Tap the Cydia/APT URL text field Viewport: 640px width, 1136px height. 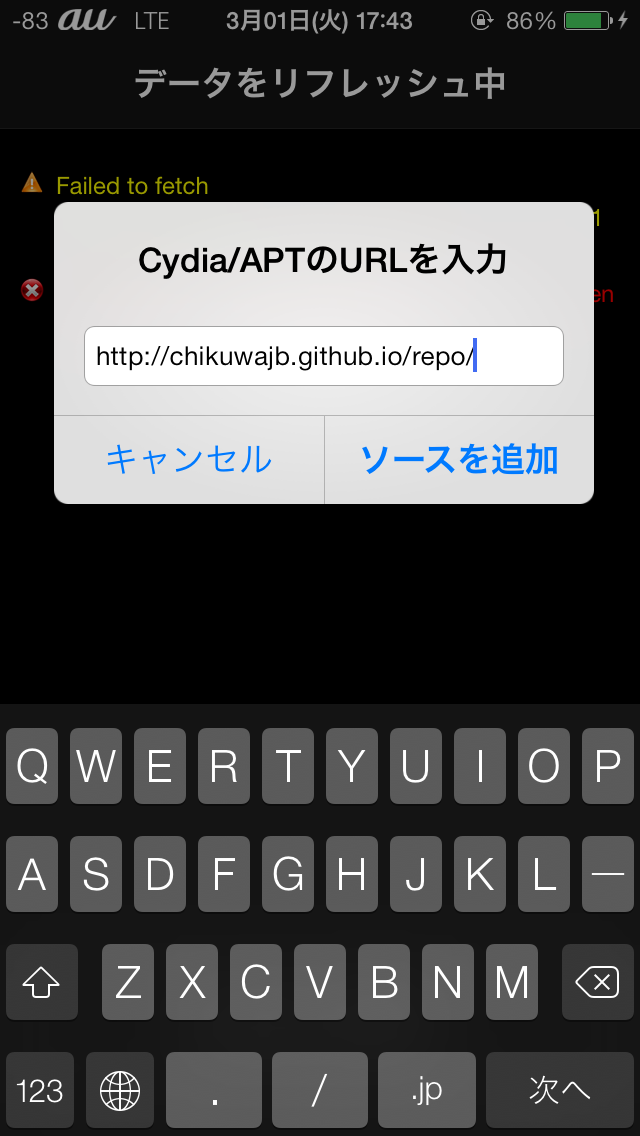tap(323, 356)
